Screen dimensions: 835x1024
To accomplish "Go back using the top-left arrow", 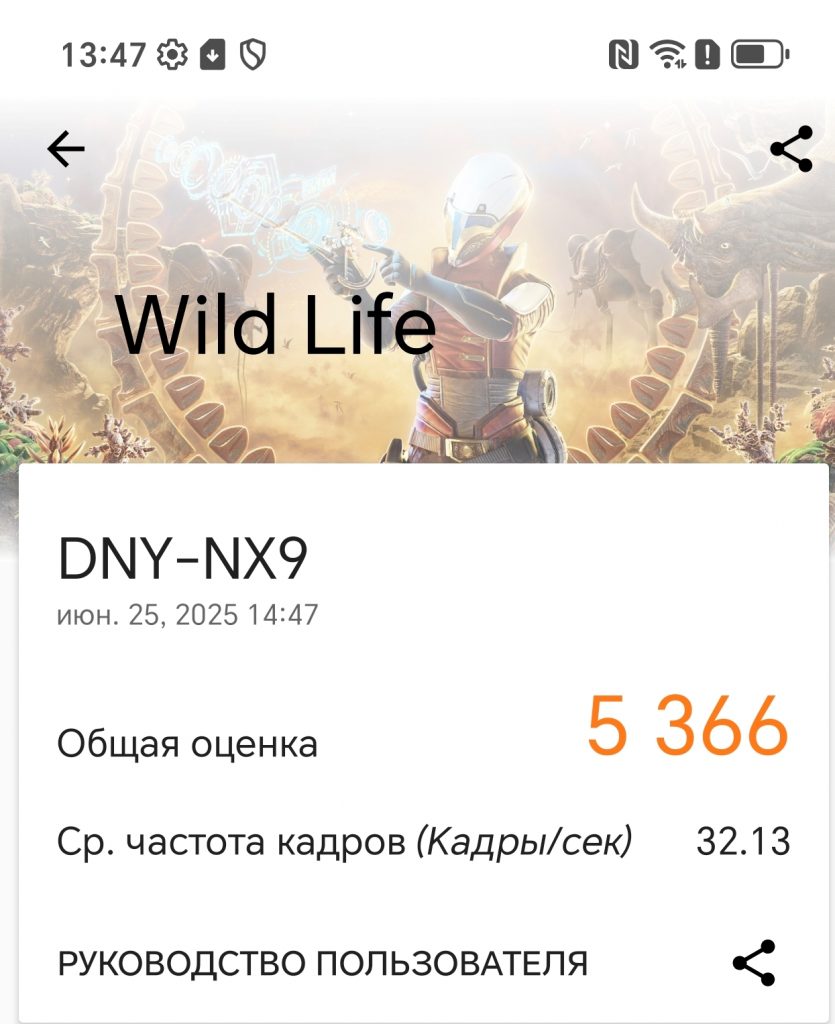I will [66, 150].
